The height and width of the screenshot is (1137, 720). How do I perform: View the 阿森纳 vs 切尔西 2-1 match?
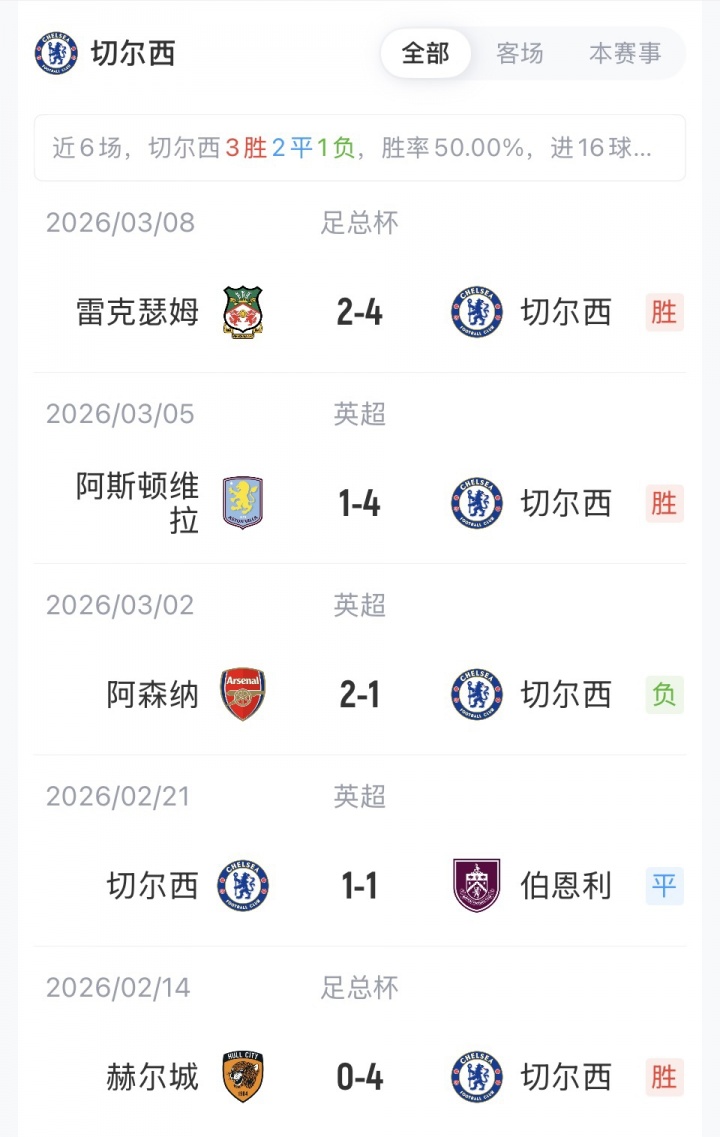(x=359, y=695)
